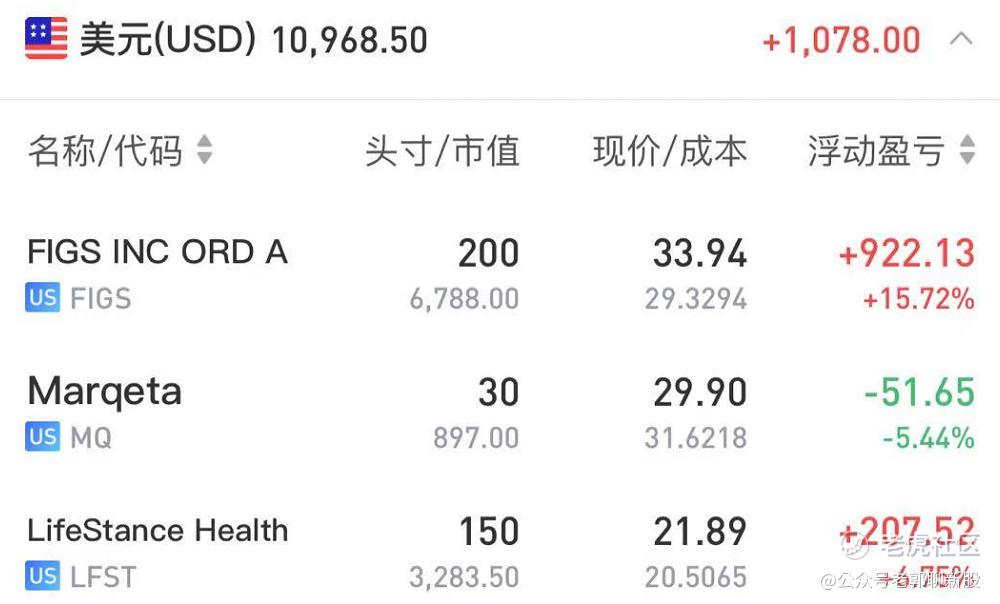Collapse the USD holdings section
This screenshot has height=604, width=1000.
pyautogui.click(x=961, y=40)
